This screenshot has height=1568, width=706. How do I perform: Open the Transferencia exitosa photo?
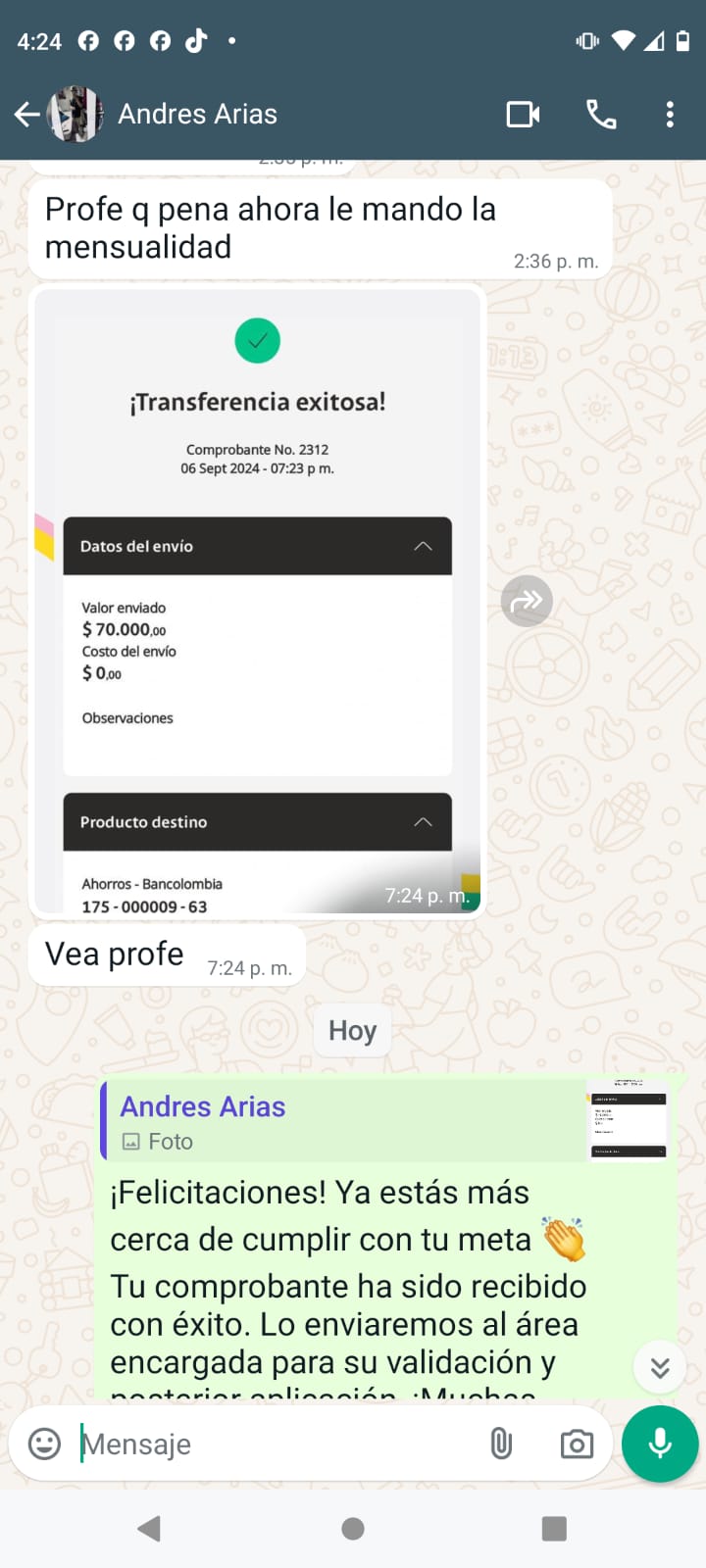tap(257, 601)
